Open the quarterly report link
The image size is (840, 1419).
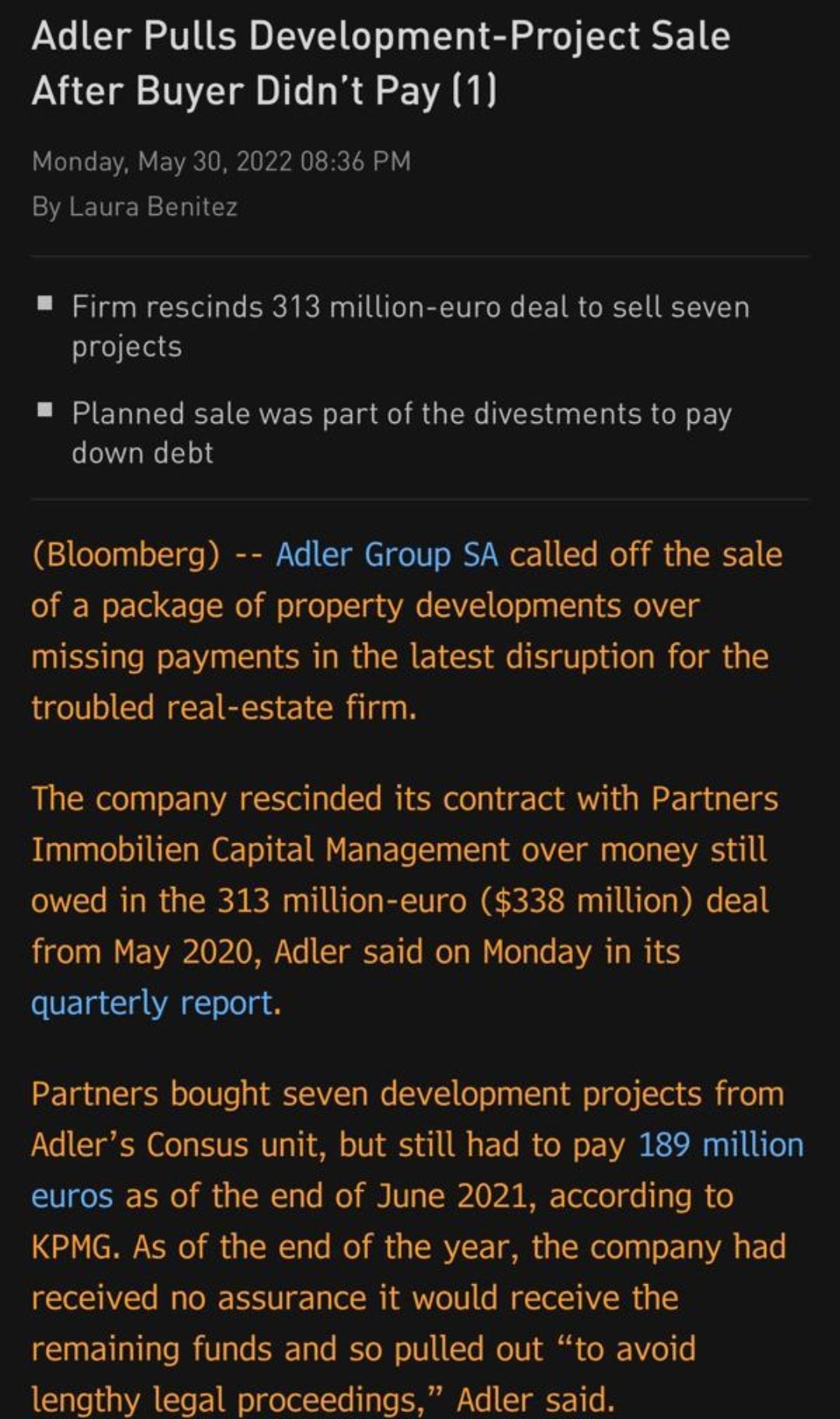153,1003
